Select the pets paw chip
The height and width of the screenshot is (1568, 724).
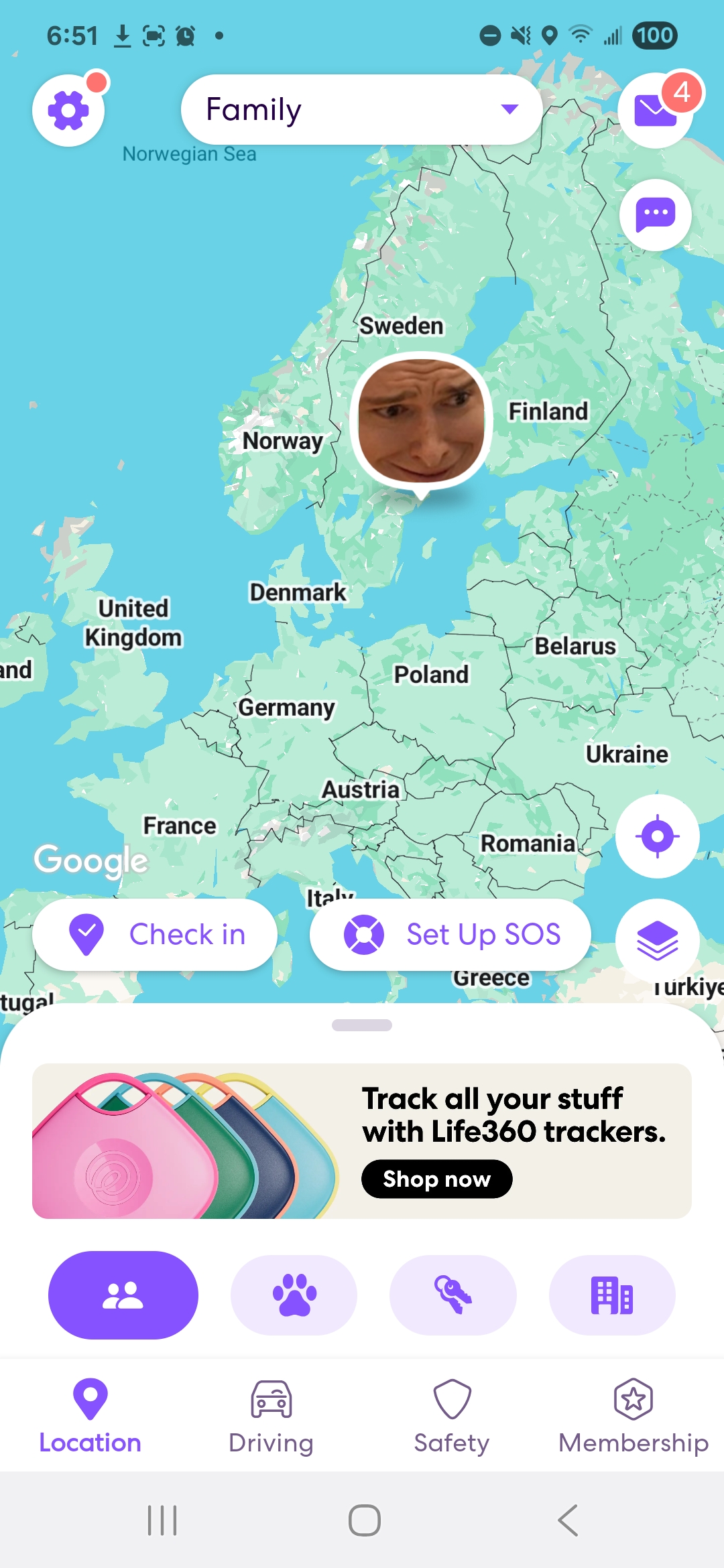[x=294, y=1295]
